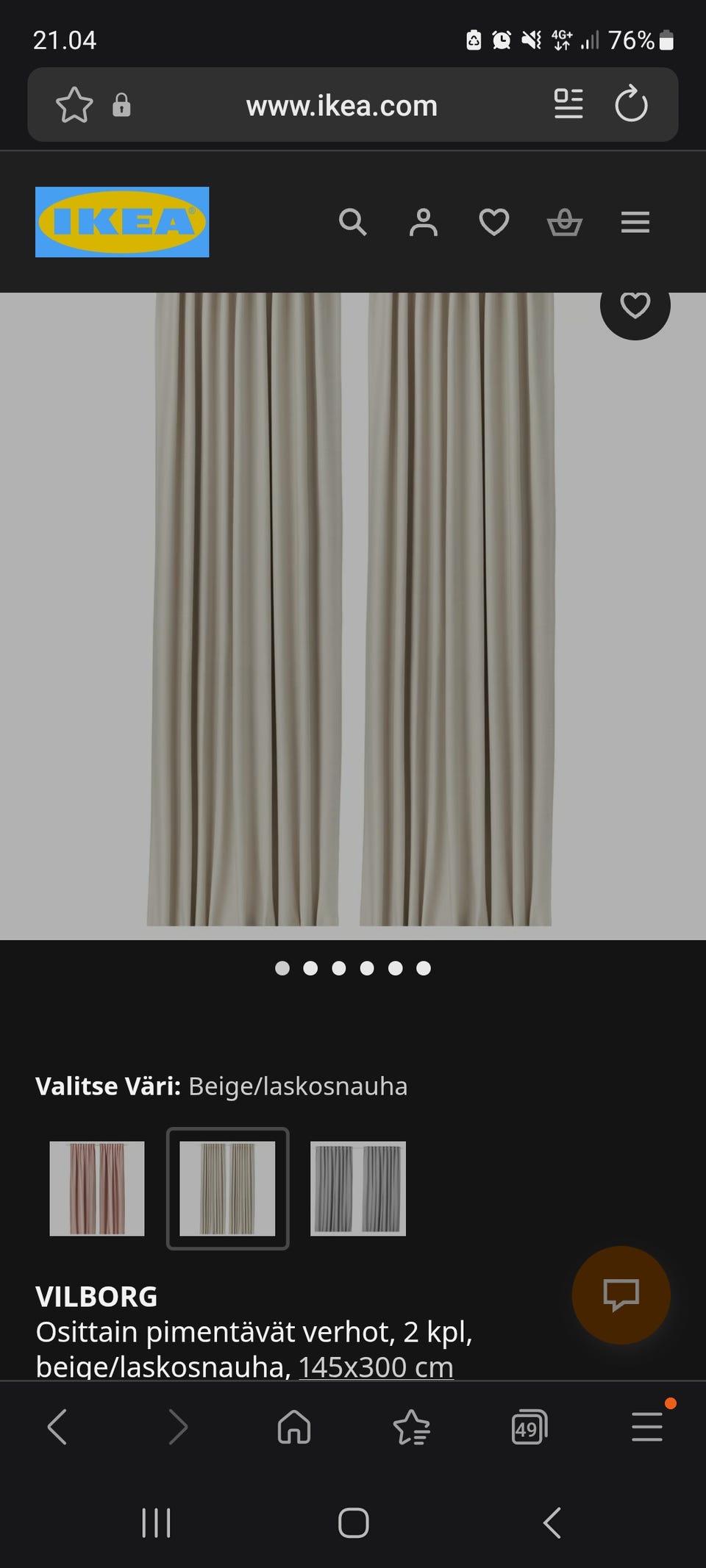The height and width of the screenshot is (1568, 706).
Task: Bookmark the page with the star icon
Action: [x=74, y=105]
